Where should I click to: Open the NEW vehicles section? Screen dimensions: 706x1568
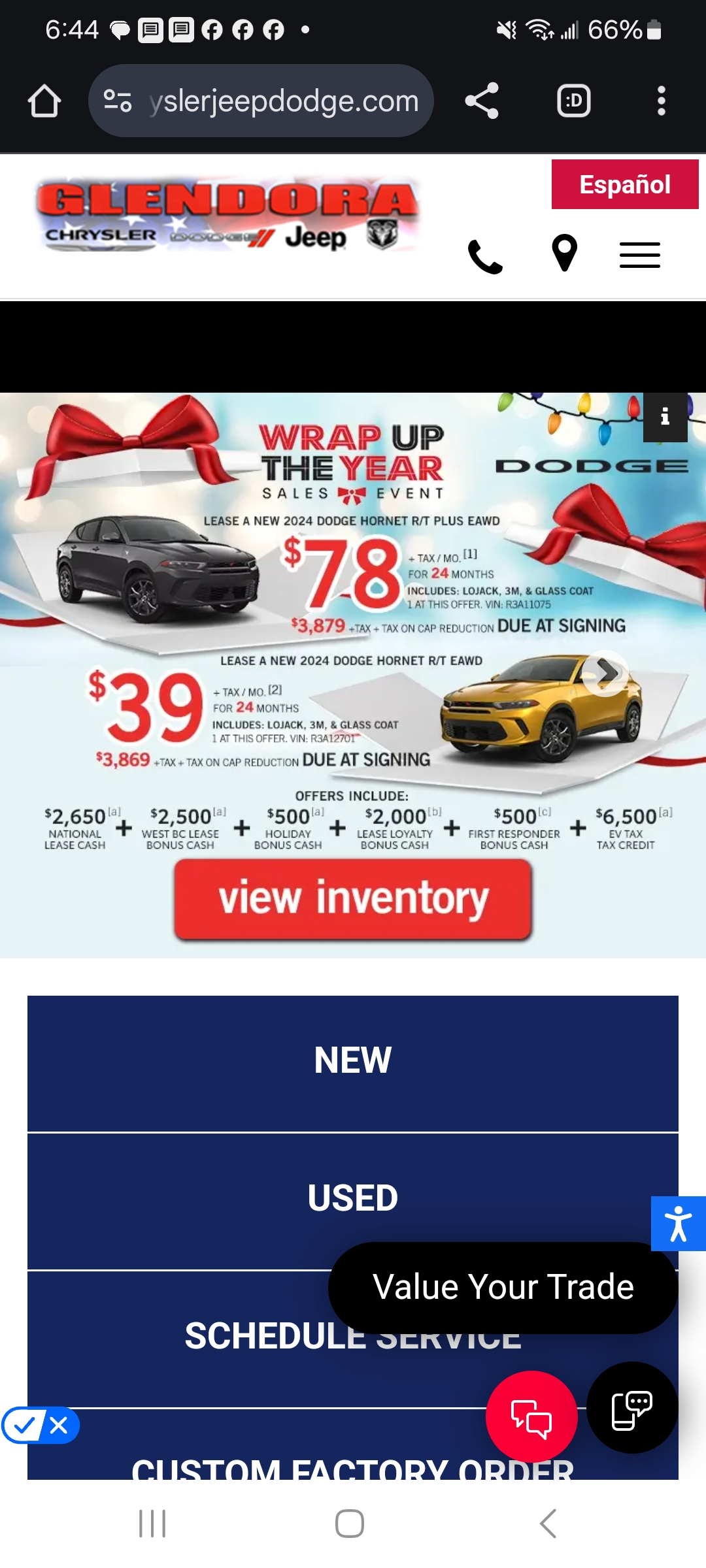(353, 1061)
